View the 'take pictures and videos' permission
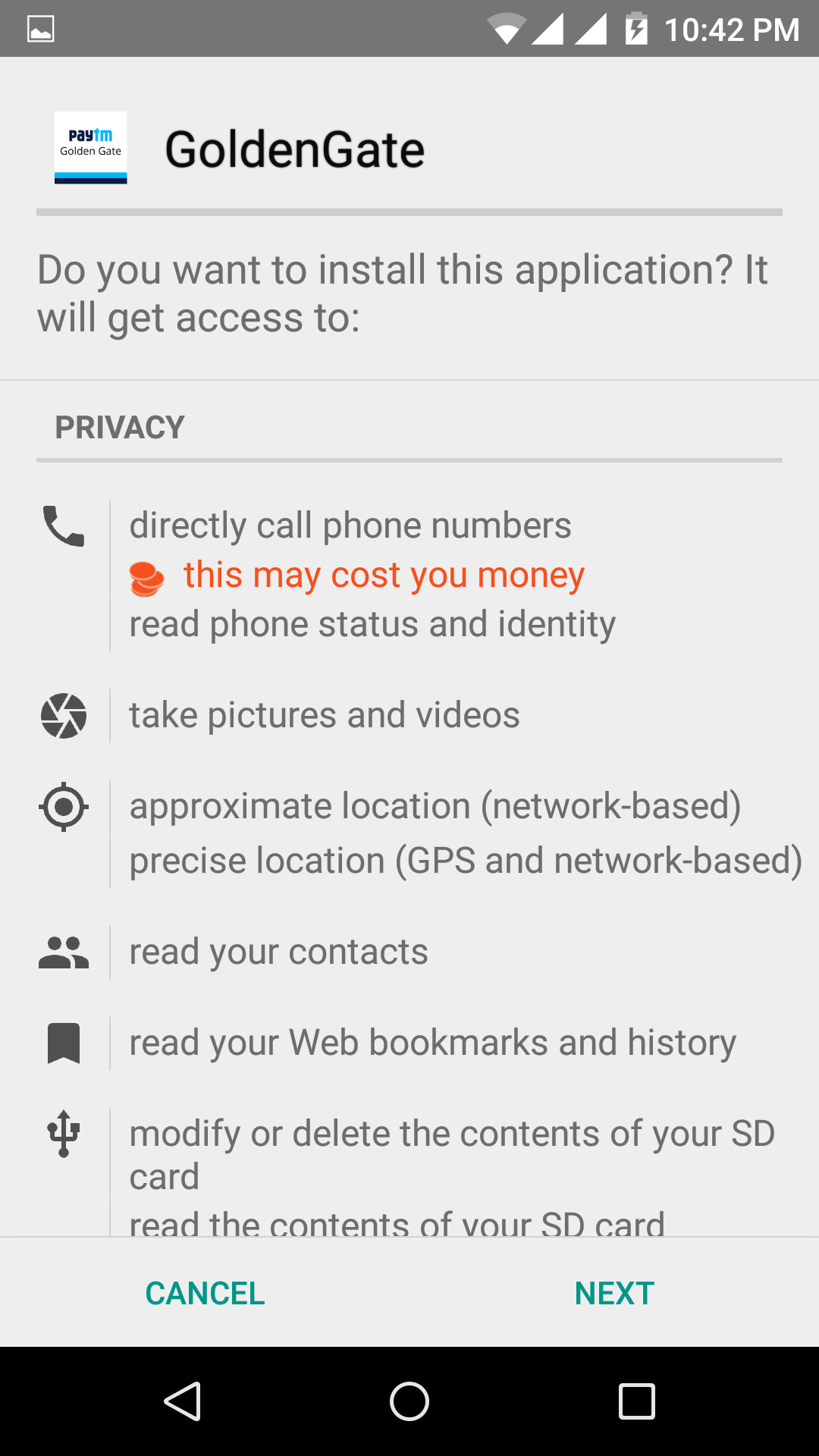Screen dimensions: 819x1456 click(x=325, y=715)
